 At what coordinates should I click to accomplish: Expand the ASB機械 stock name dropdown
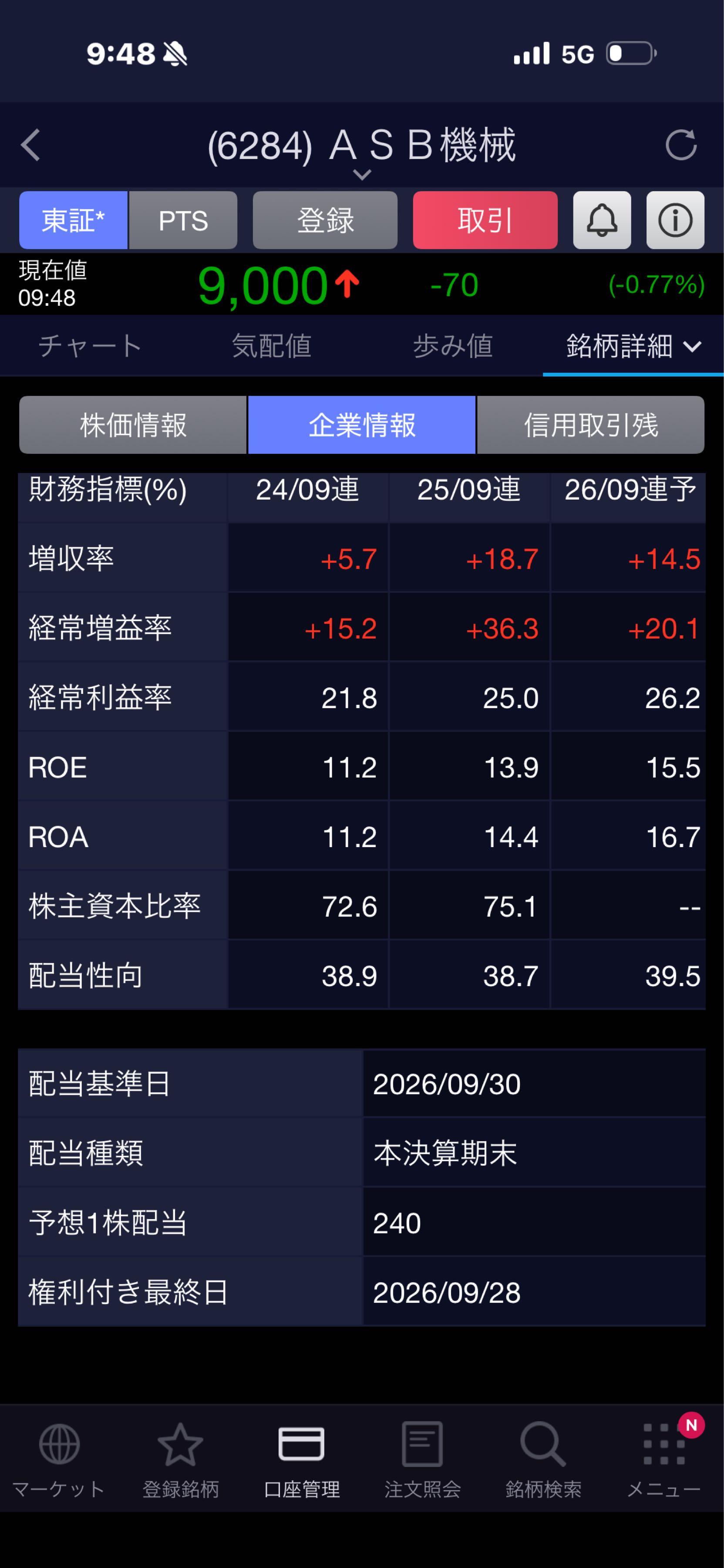[x=362, y=175]
